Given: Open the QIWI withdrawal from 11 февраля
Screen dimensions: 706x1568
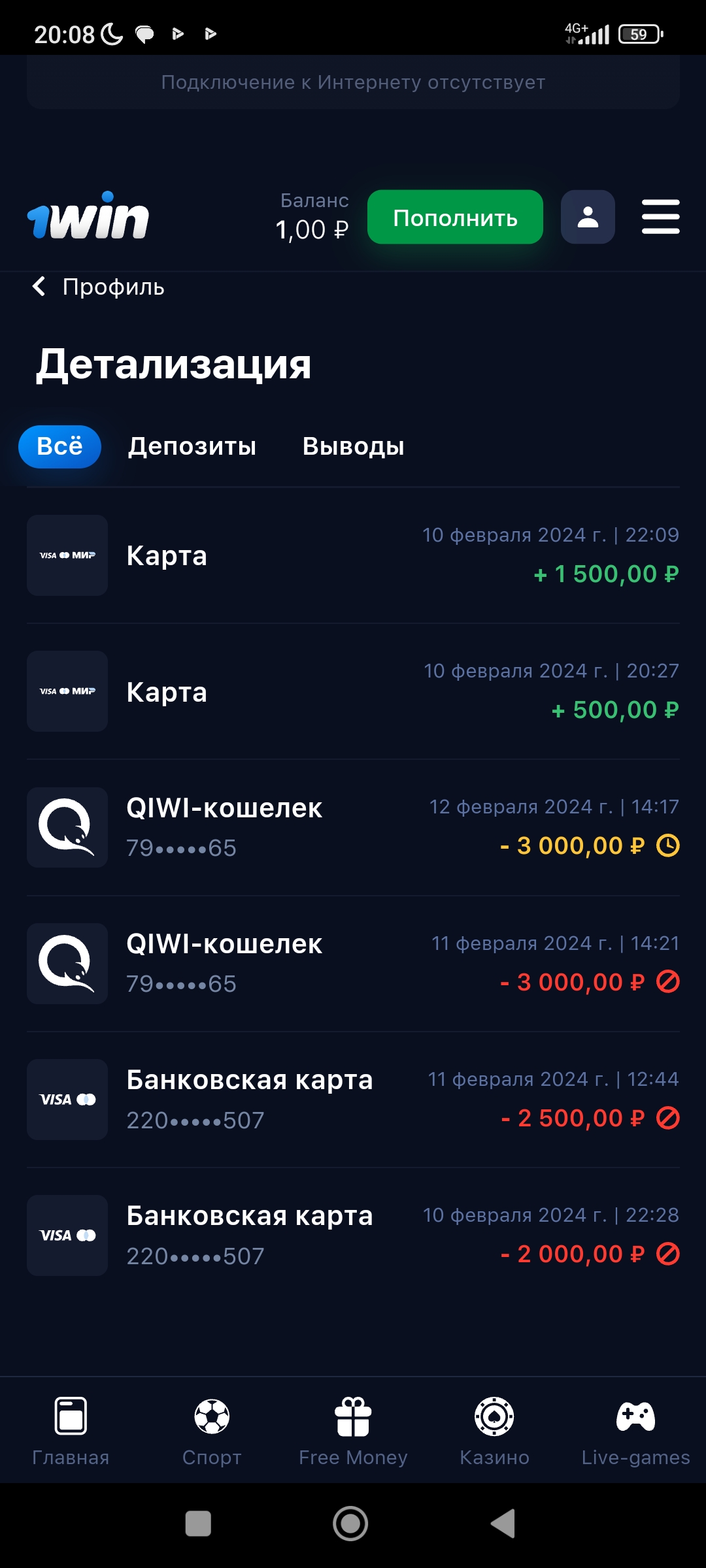Looking at the screenshot, I should click(353, 963).
